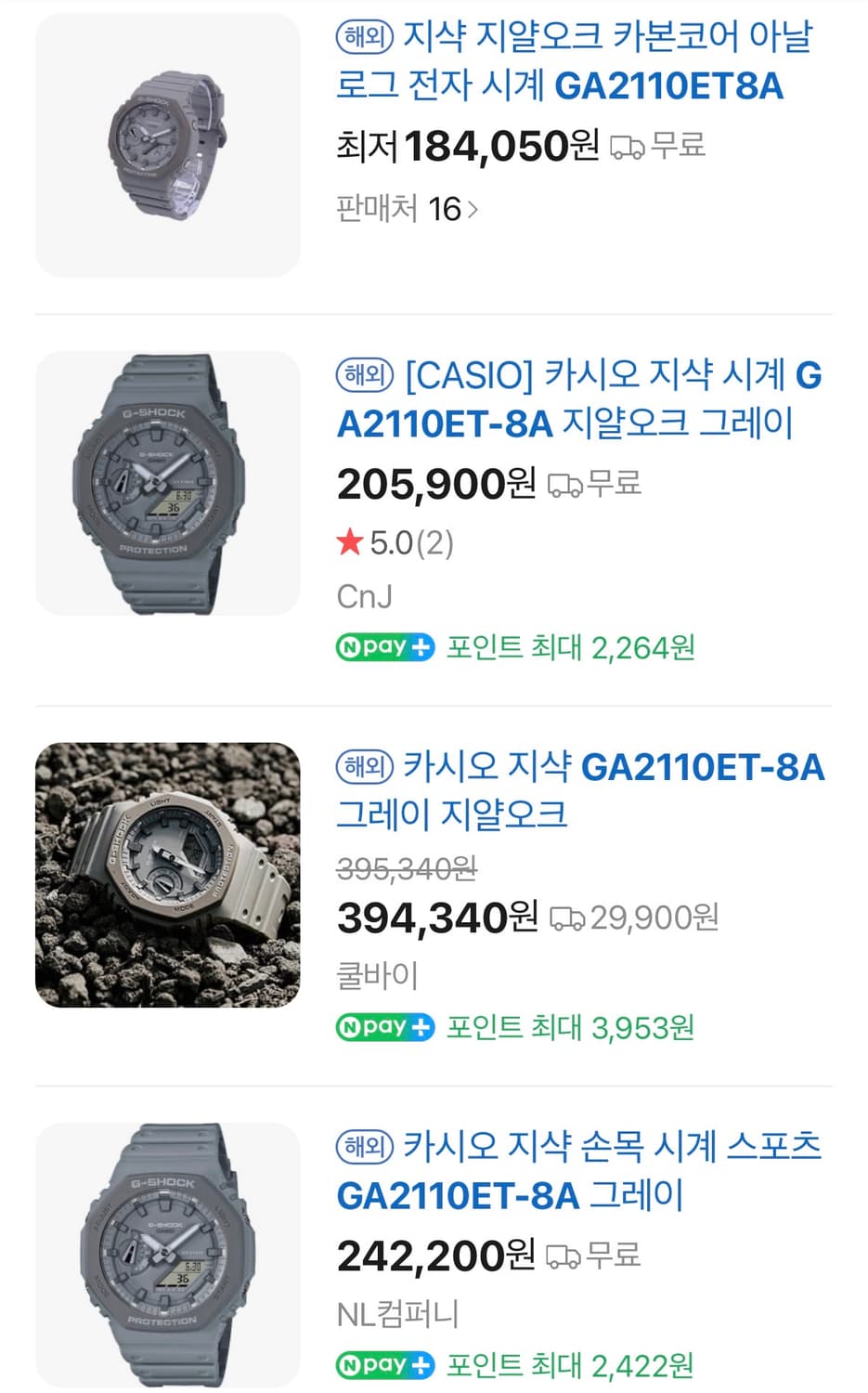
Task: Click the Npay badge under the CnJ listing
Action: click(x=384, y=647)
